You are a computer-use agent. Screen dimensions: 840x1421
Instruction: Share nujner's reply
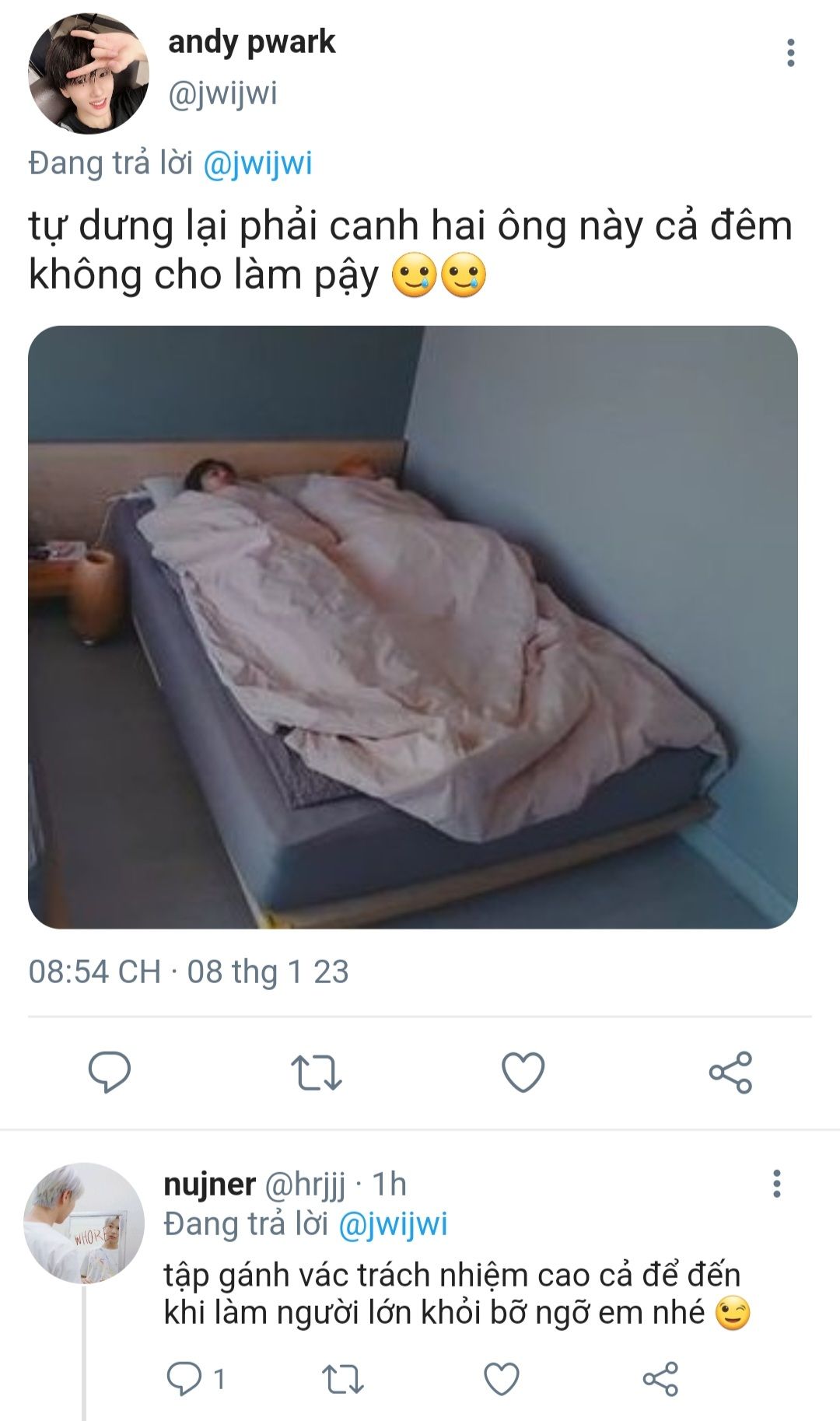pyautogui.click(x=660, y=1379)
